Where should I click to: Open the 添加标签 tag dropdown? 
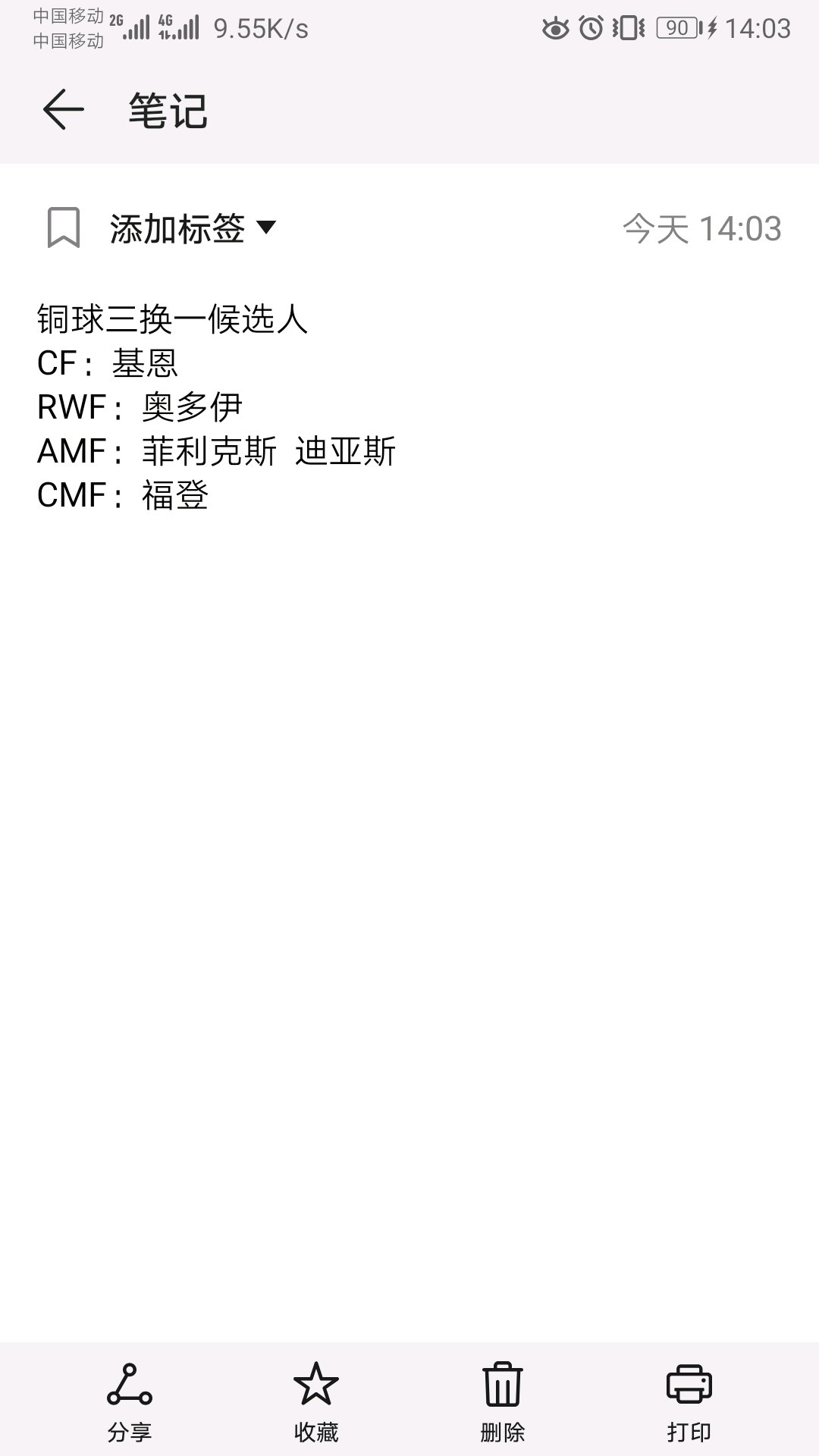193,228
